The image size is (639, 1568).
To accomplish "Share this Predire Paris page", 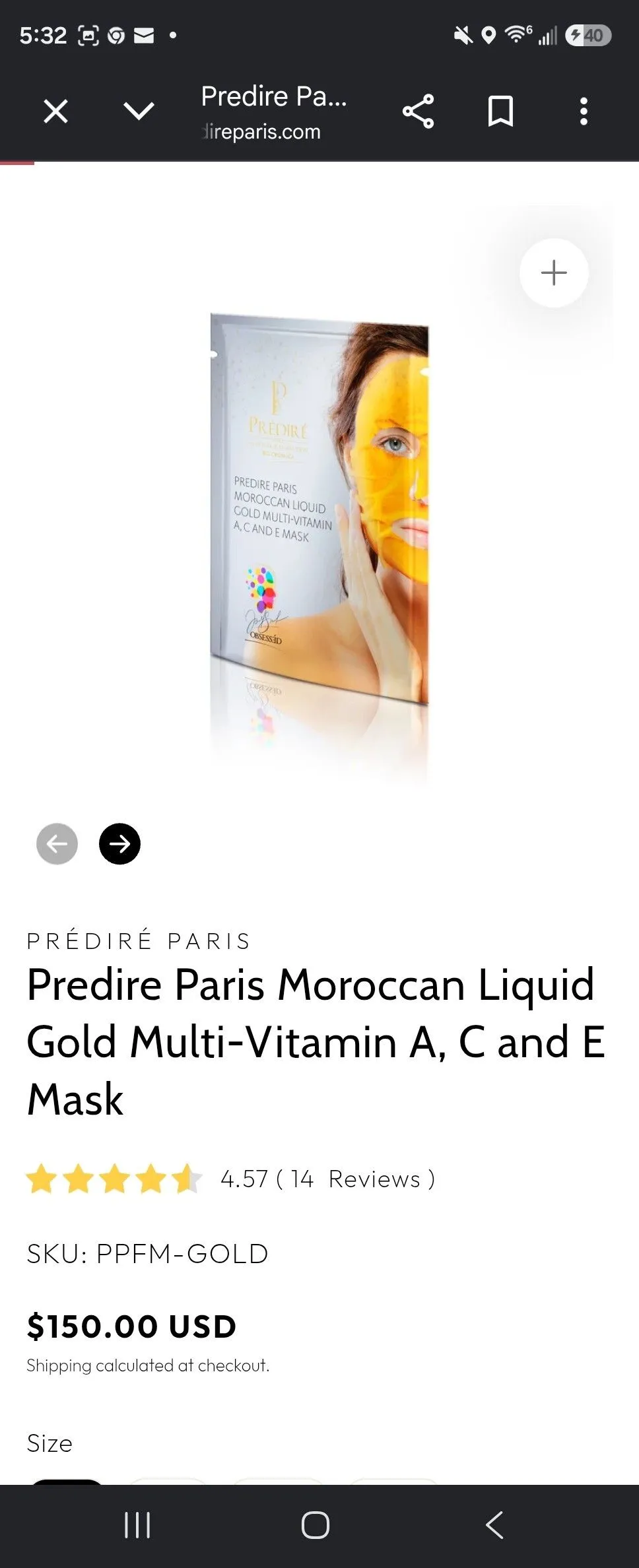I will click(418, 111).
